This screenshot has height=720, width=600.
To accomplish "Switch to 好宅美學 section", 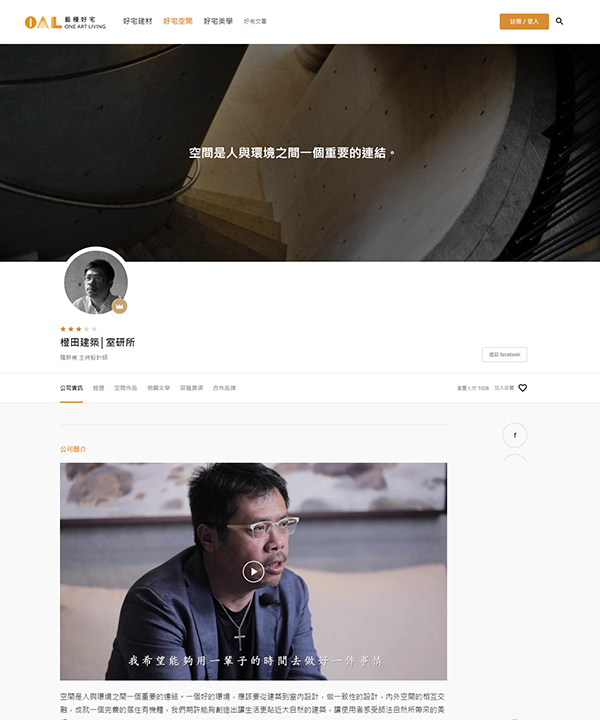I will pos(218,21).
